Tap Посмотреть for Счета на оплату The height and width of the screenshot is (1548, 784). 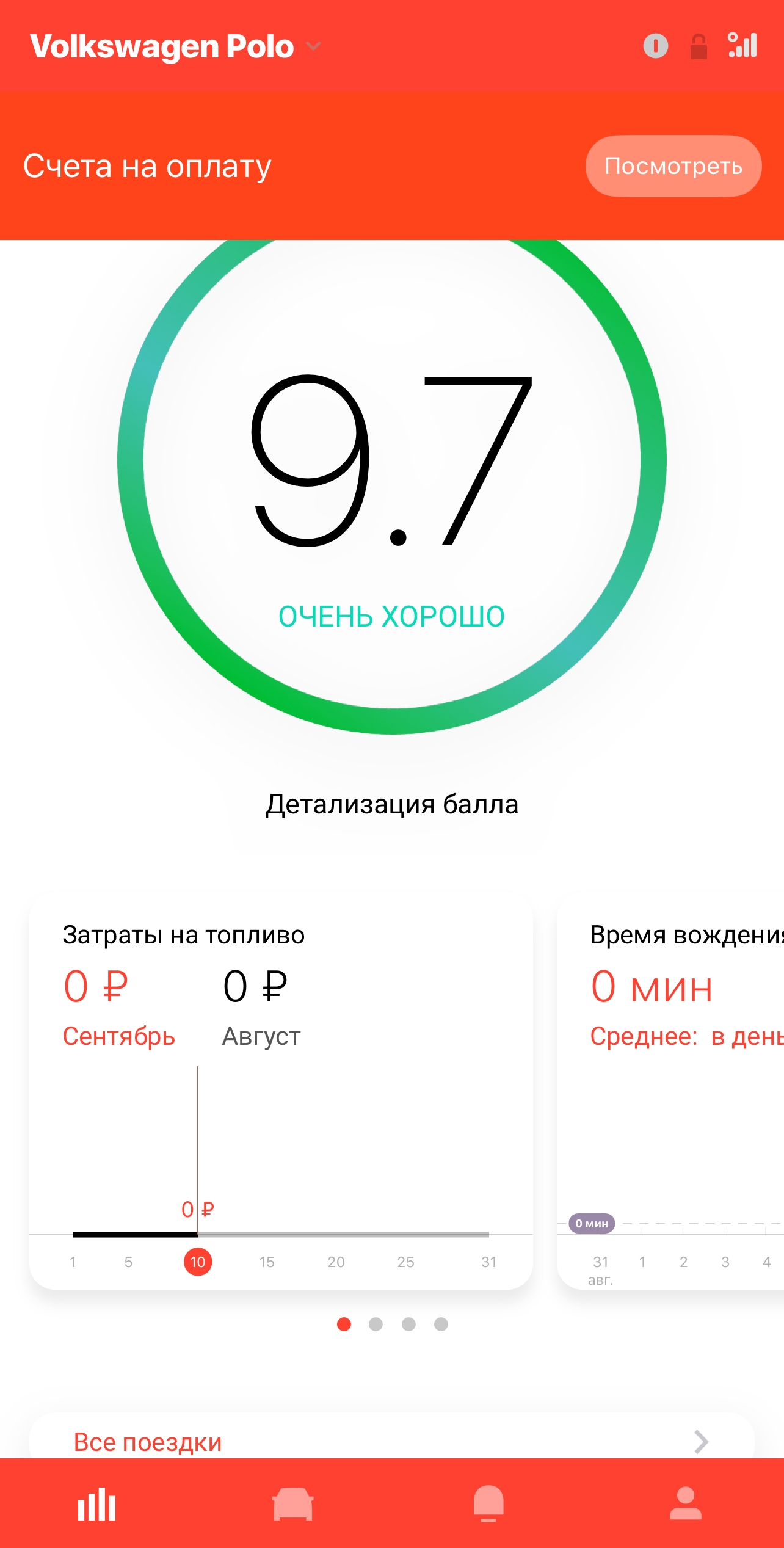pyautogui.click(x=673, y=166)
